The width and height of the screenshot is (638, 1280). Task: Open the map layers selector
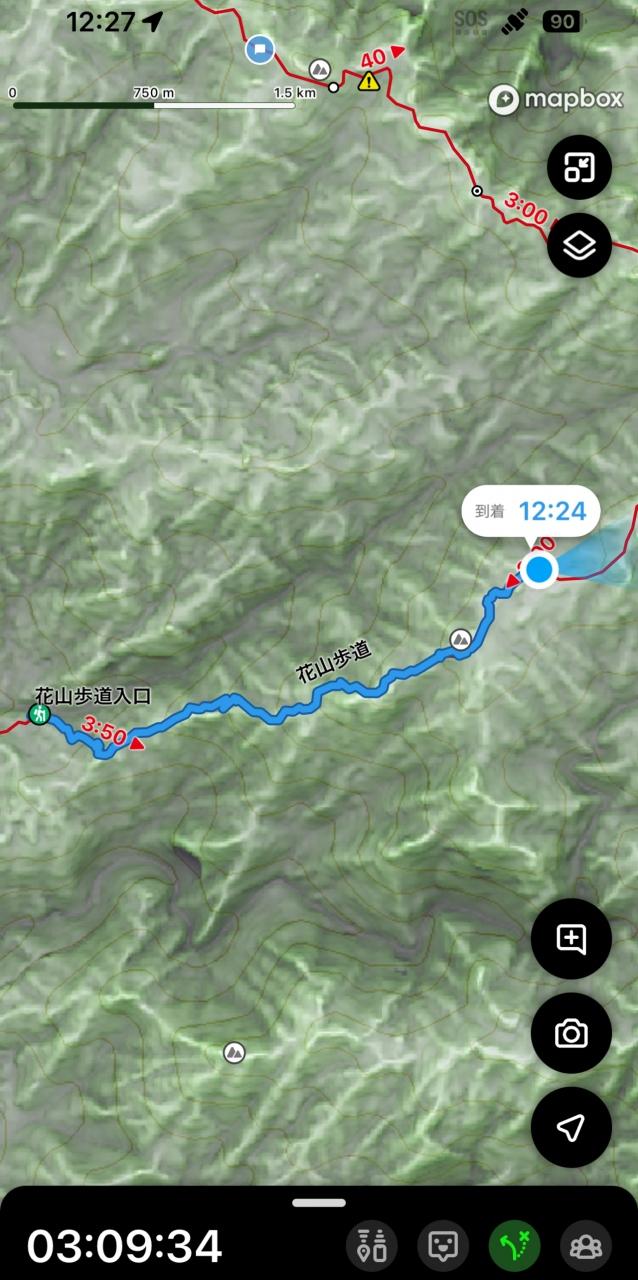pyautogui.click(x=579, y=245)
